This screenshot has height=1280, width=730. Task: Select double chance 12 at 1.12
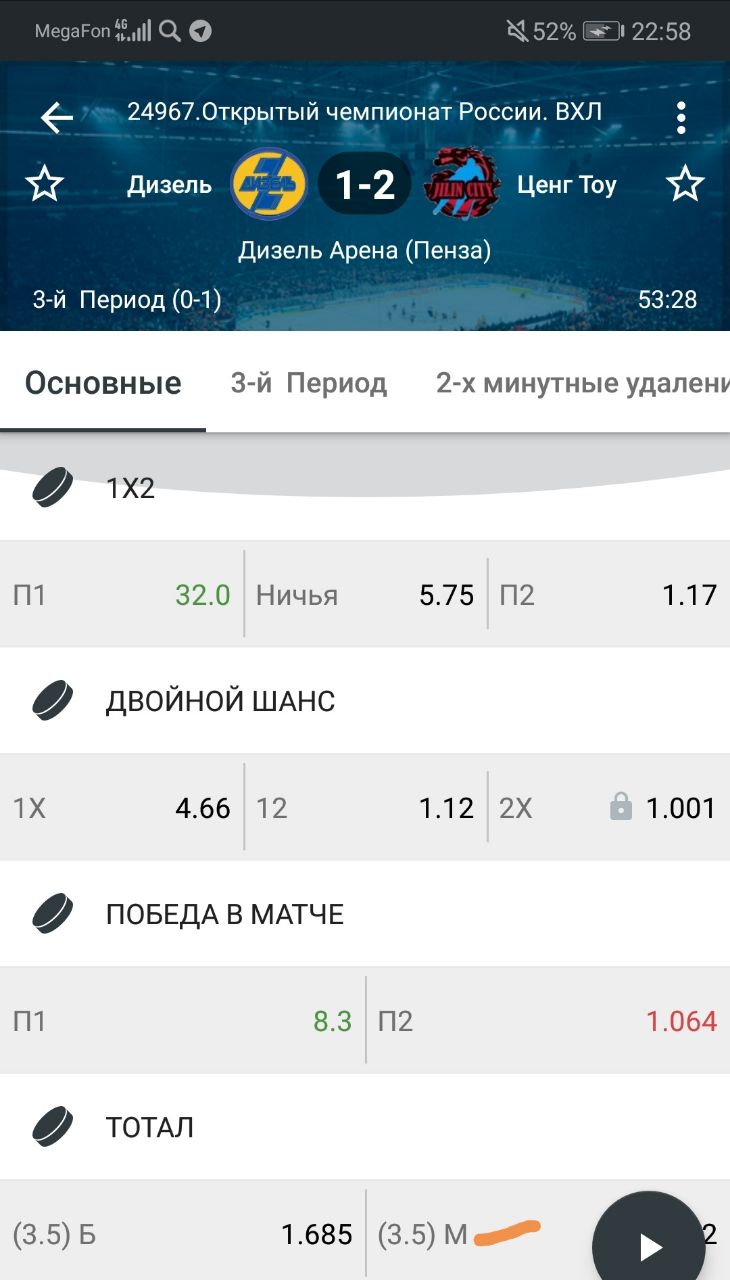[x=365, y=808]
